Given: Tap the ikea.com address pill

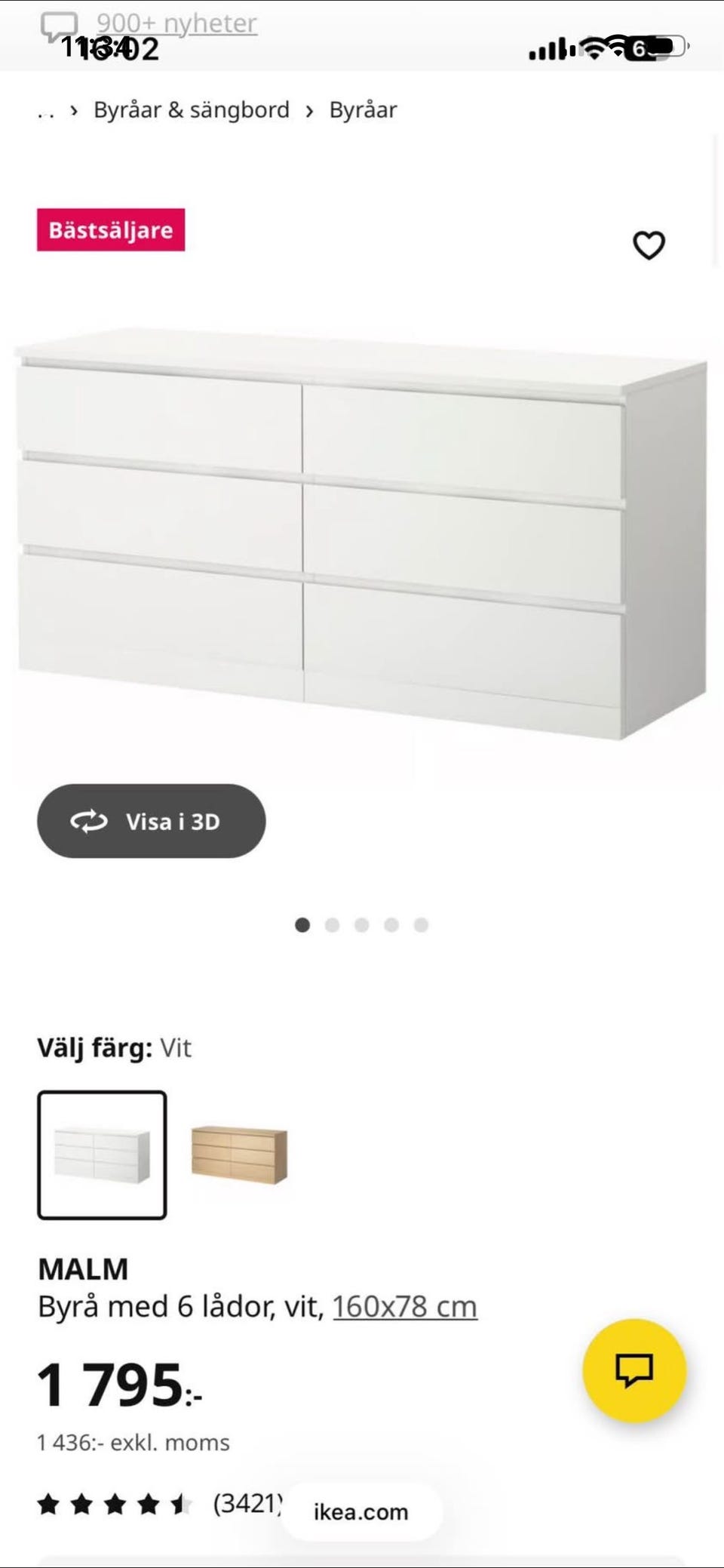Looking at the screenshot, I should point(361,1512).
